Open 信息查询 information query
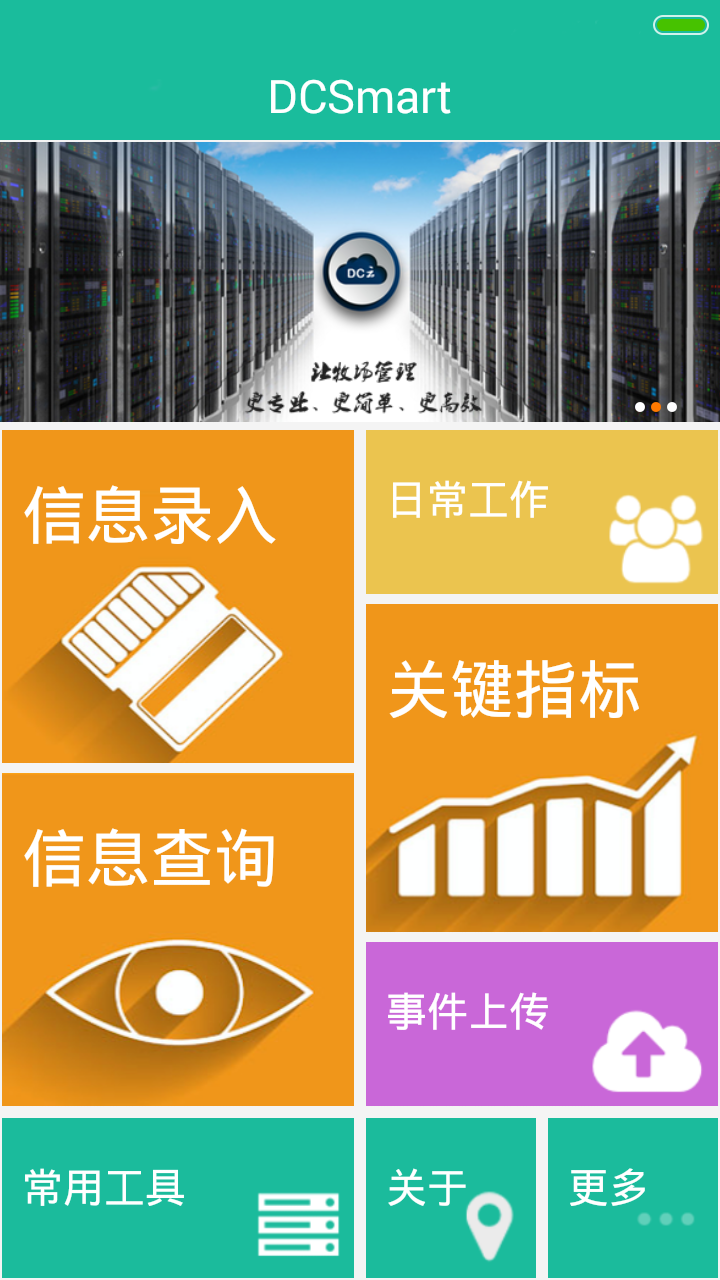Screen dimensions: 720x1280 pyautogui.click(x=178, y=939)
